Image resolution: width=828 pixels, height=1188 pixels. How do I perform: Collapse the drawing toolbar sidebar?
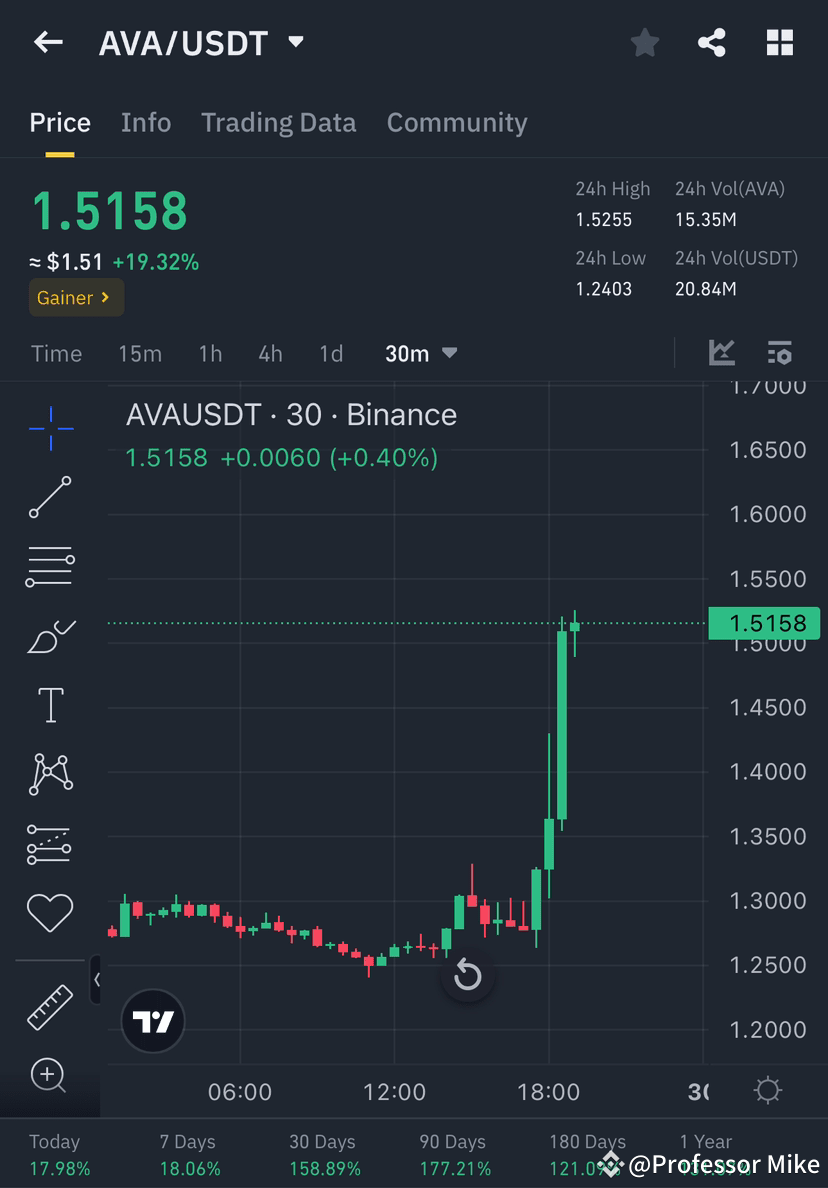(x=97, y=980)
